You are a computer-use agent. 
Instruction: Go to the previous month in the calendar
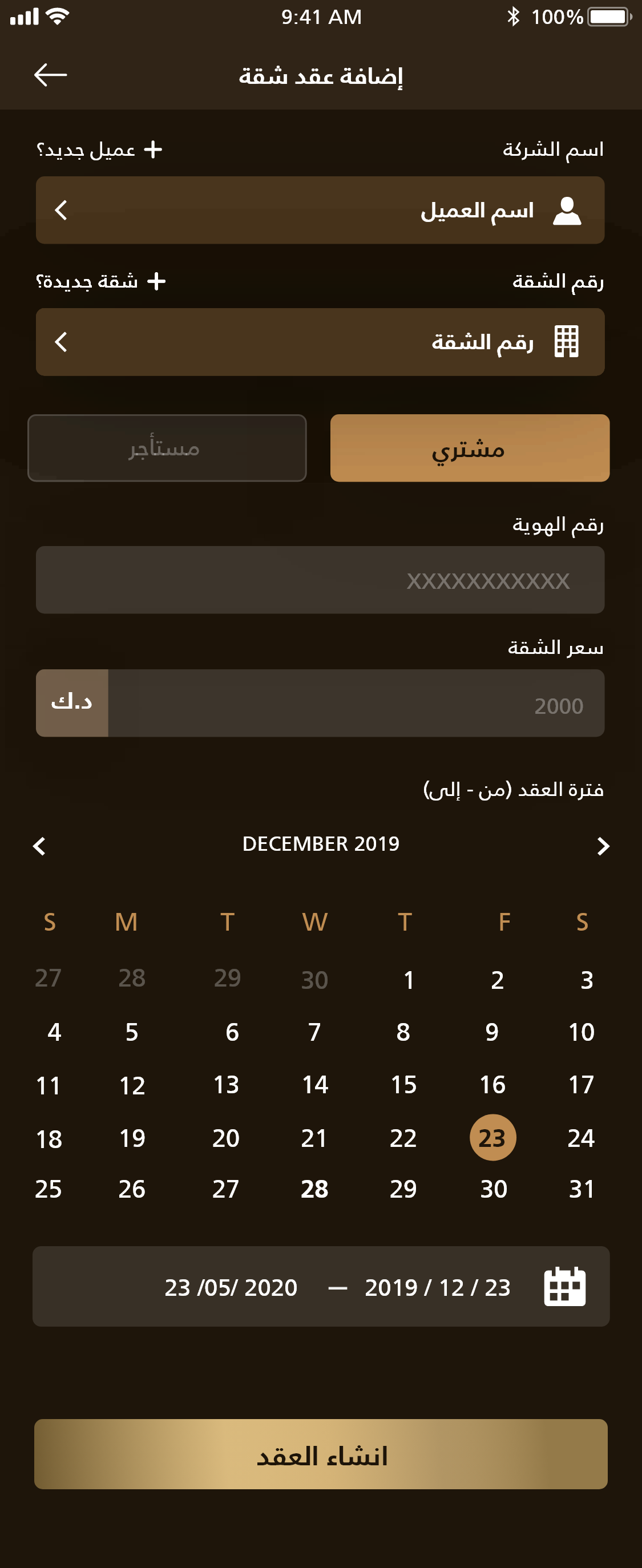pyautogui.click(x=39, y=846)
